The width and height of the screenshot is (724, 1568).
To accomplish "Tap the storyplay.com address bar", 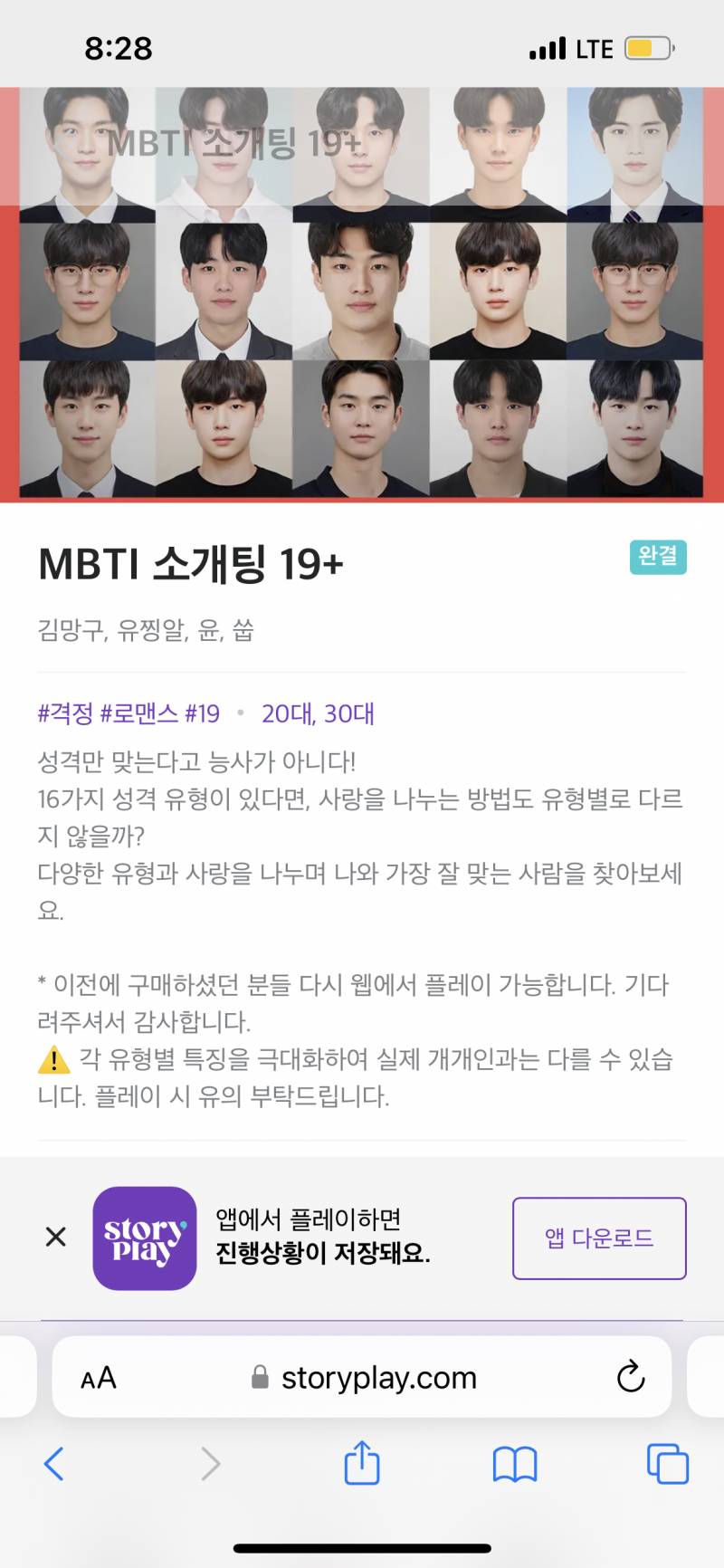I will tap(380, 1378).
